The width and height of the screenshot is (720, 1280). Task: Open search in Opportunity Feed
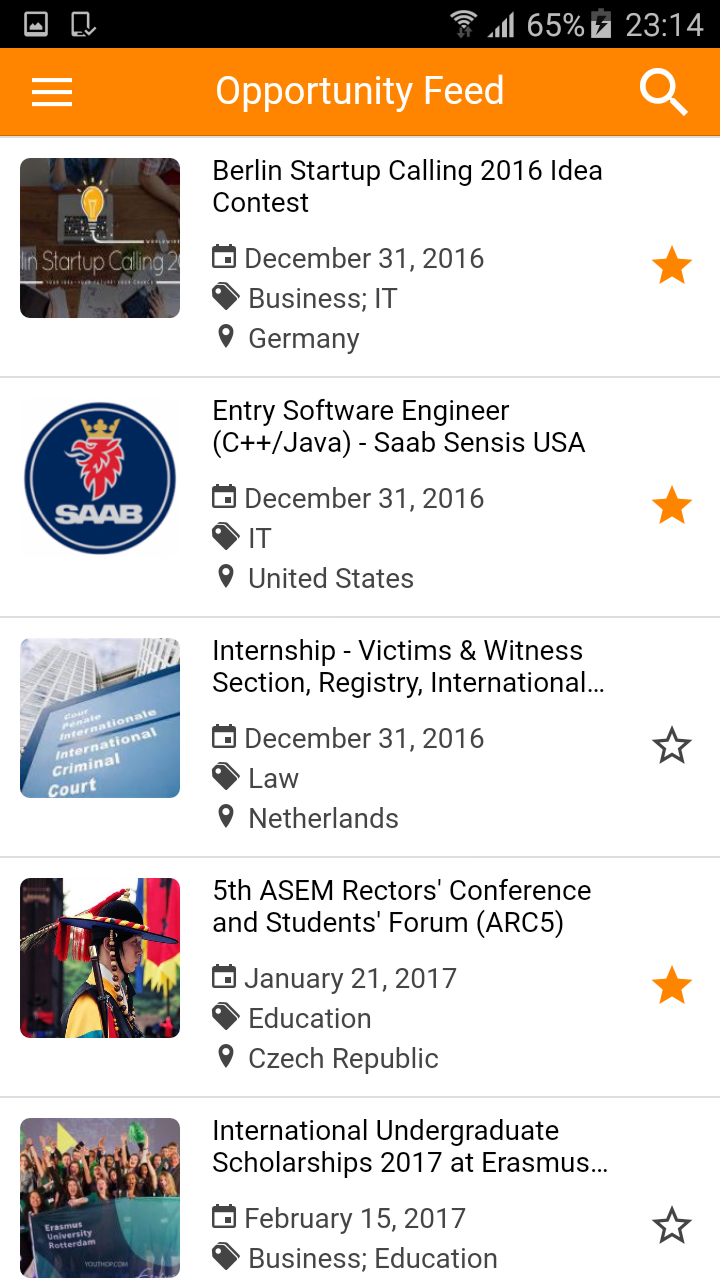click(x=664, y=92)
